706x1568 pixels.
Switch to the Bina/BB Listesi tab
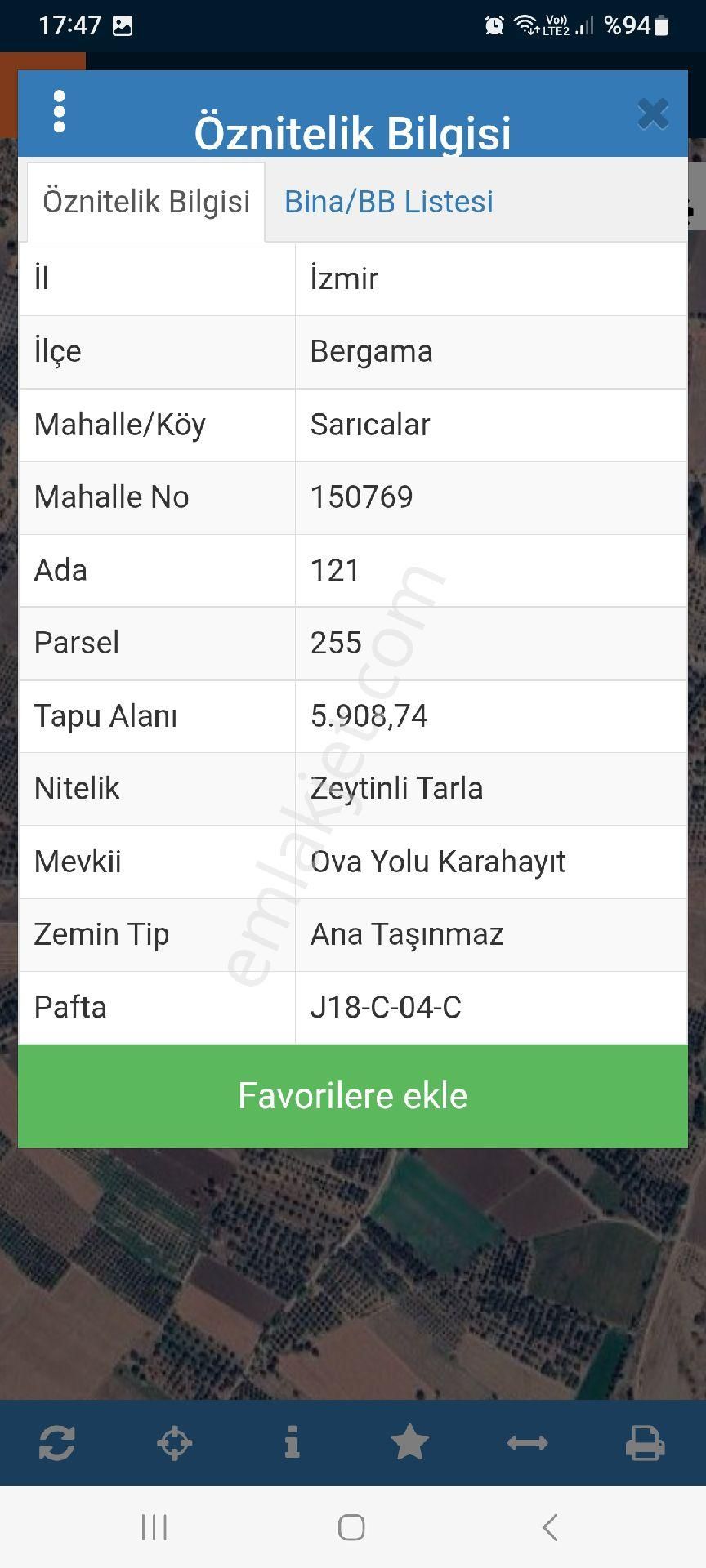(388, 201)
